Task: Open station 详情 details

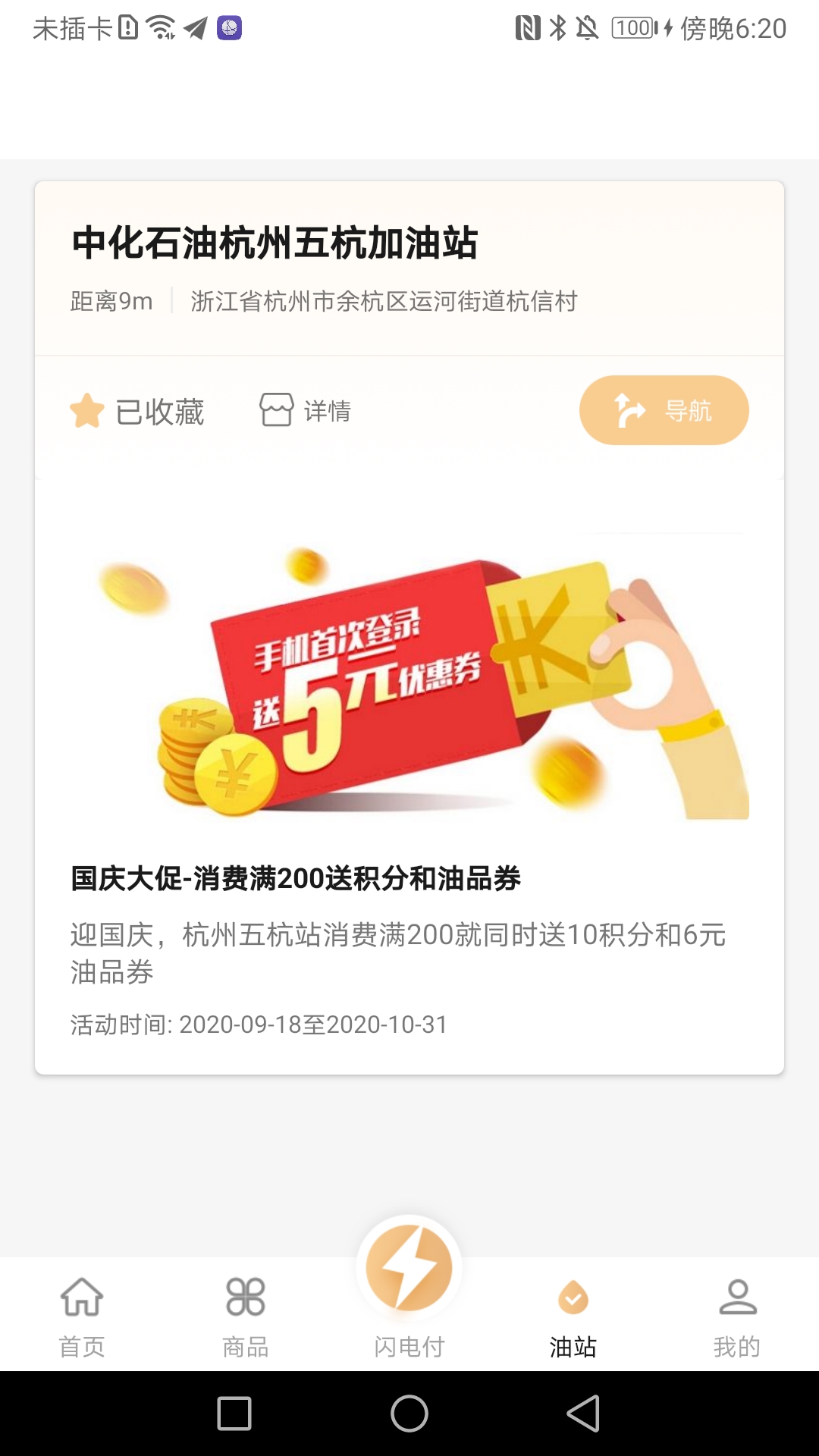Action: (x=306, y=411)
